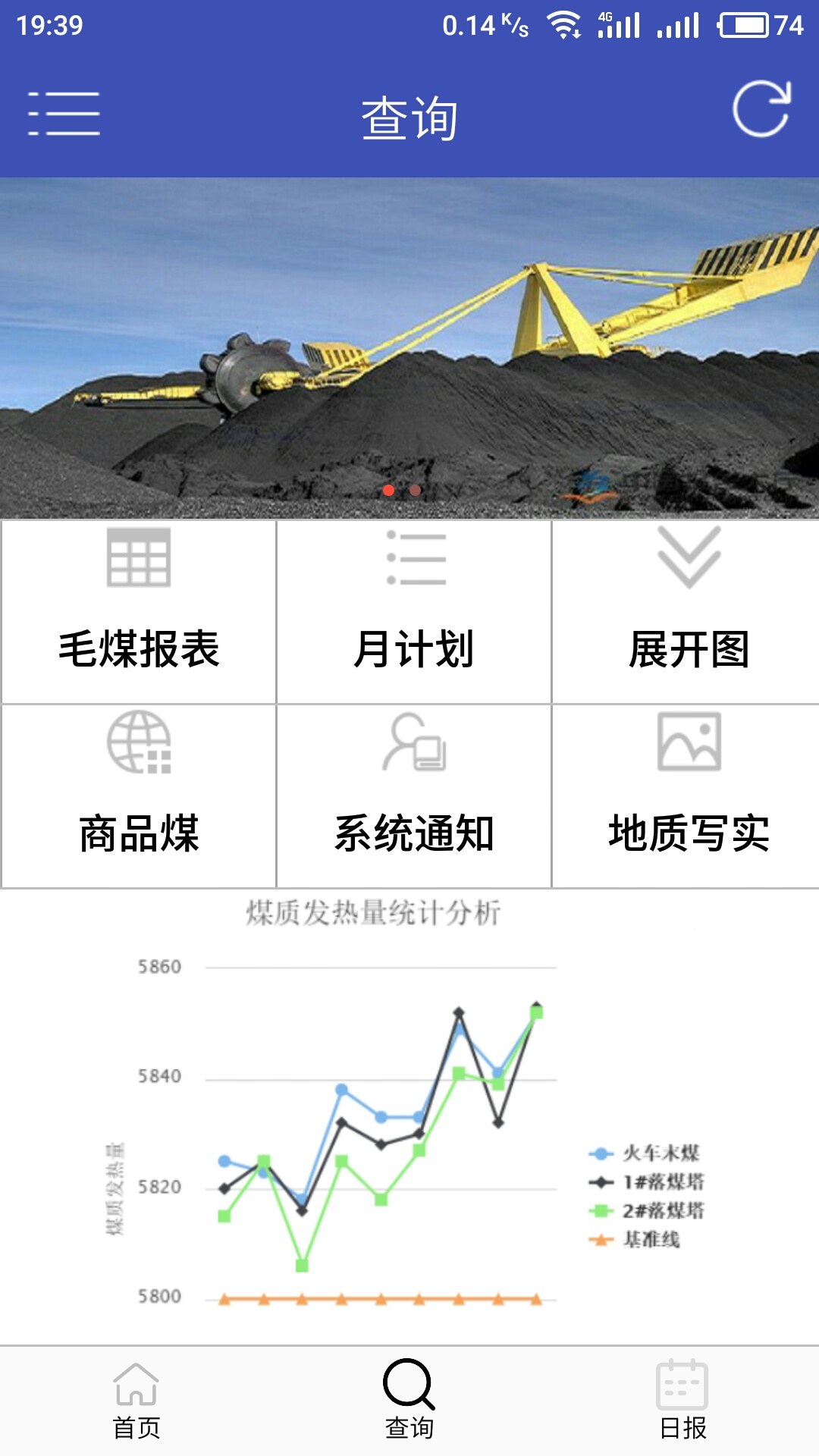Open the 展开图 view
819x1456 pixels.
(687, 612)
